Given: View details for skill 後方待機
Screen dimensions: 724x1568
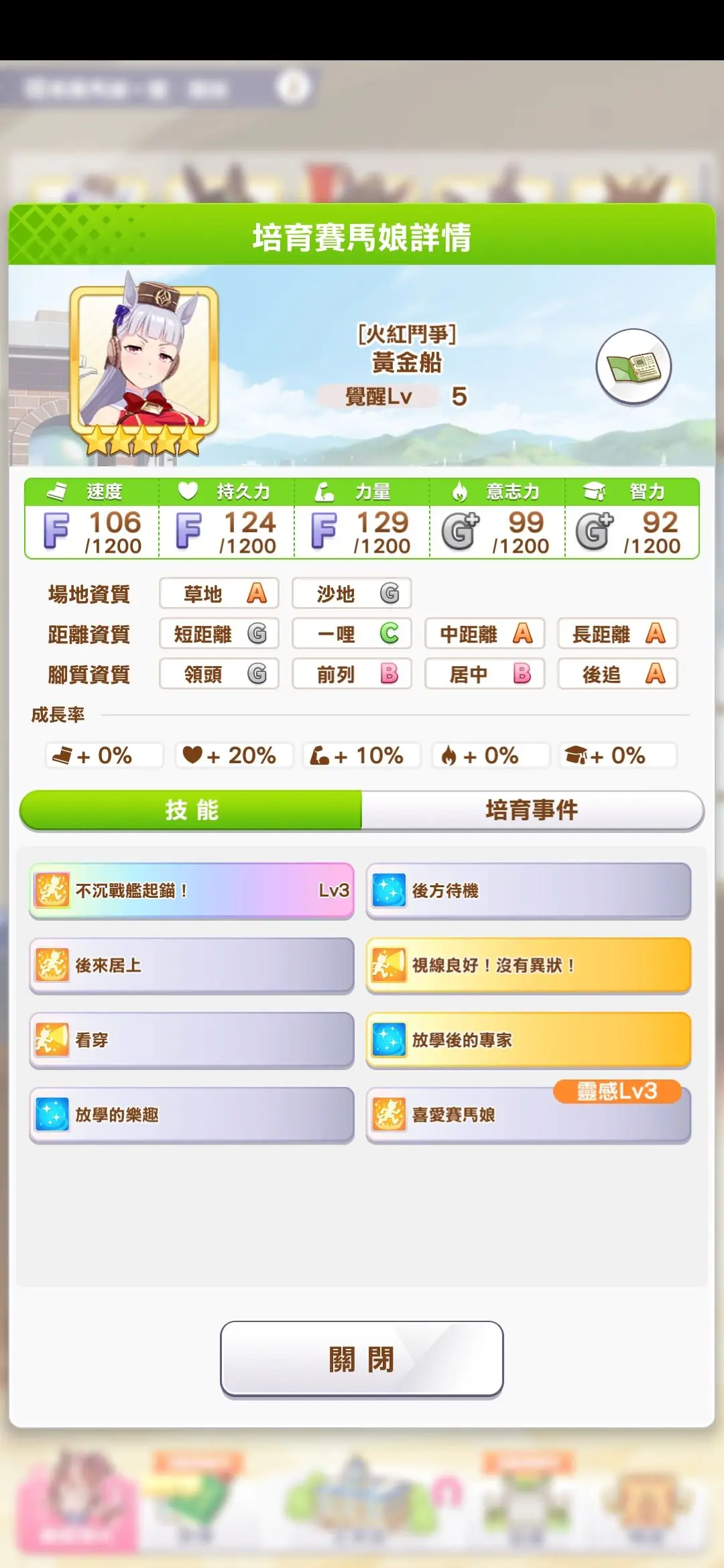Looking at the screenshot, I should pyautogui.click(x=528, y=891).
